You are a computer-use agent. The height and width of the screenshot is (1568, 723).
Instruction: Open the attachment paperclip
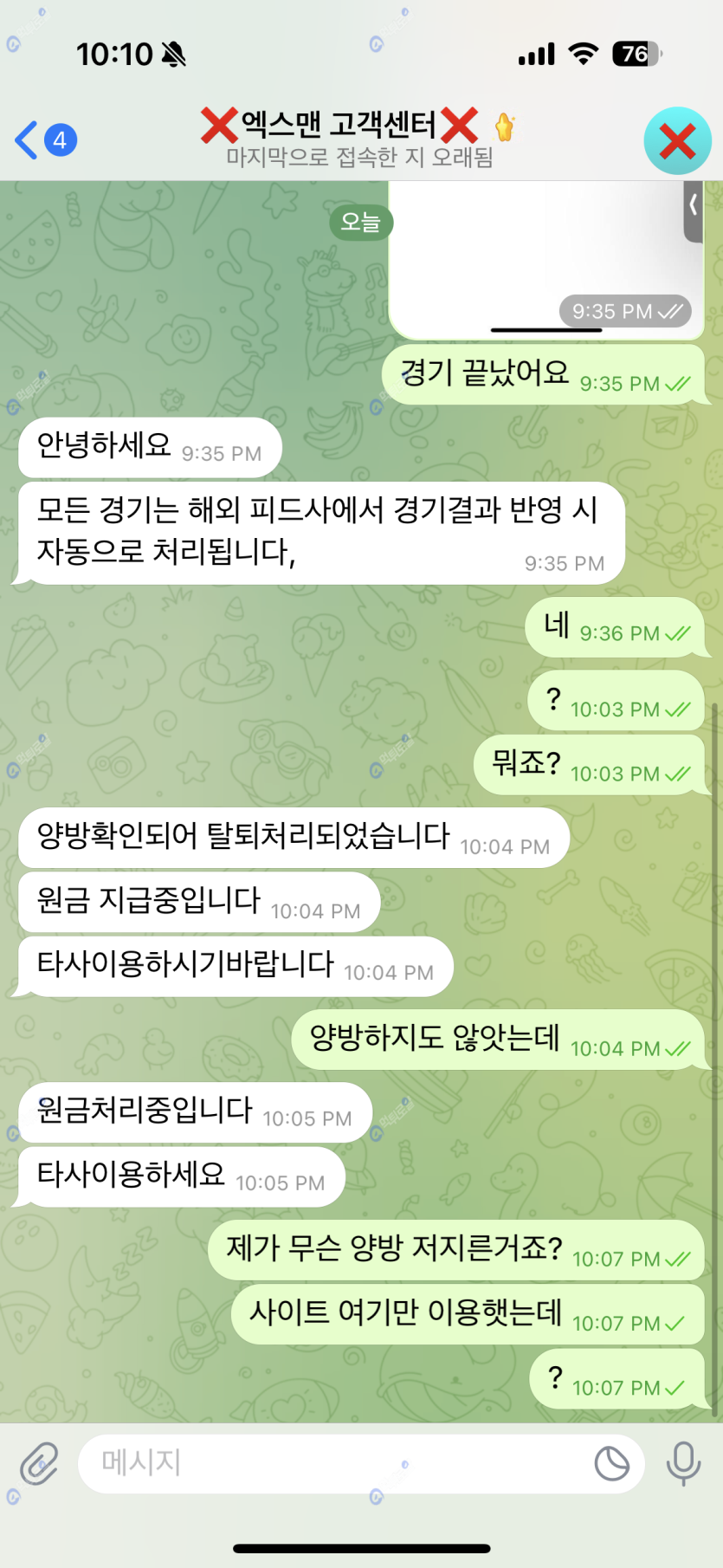tap(39, 1463)
